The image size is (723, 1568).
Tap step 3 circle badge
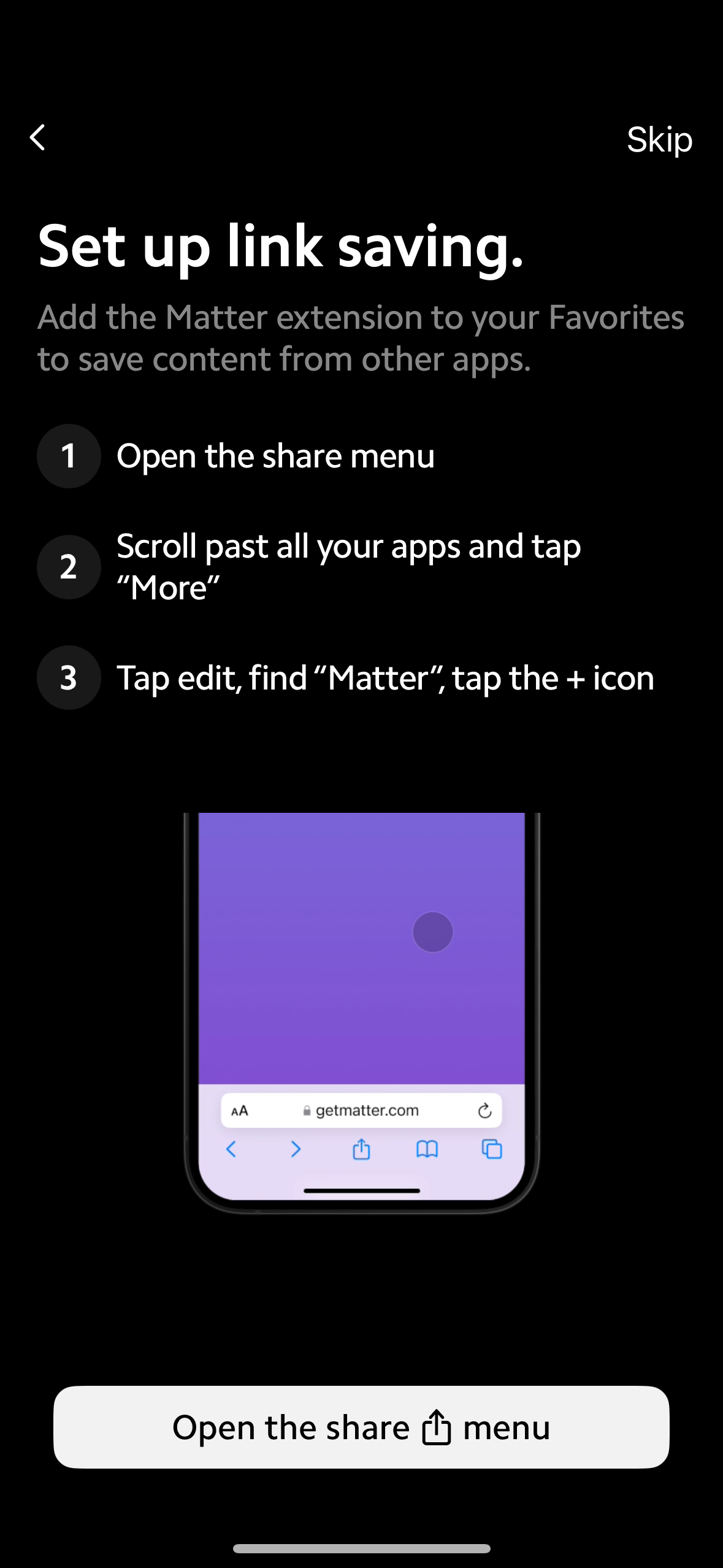pos(68,678)
